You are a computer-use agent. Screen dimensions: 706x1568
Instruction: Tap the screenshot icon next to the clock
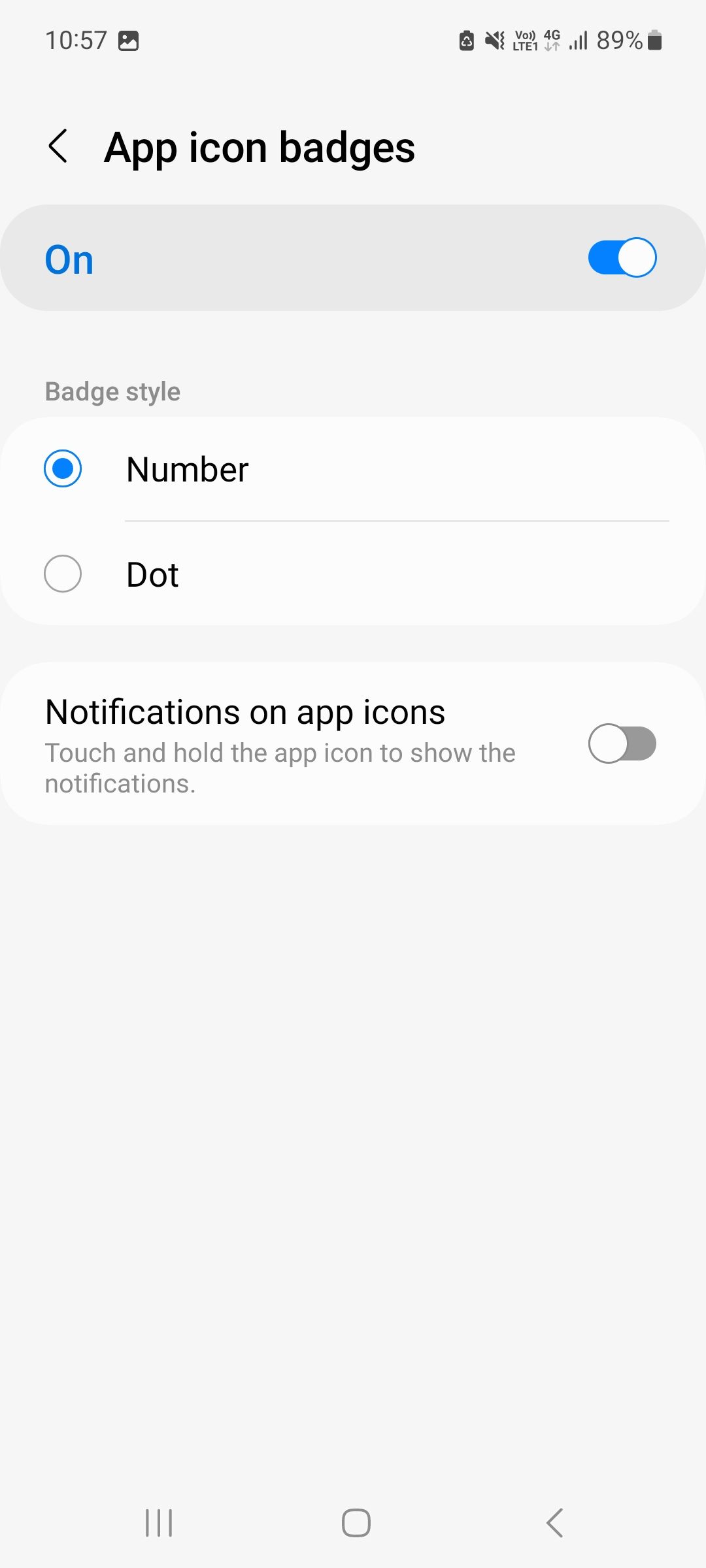pos(129,41)
